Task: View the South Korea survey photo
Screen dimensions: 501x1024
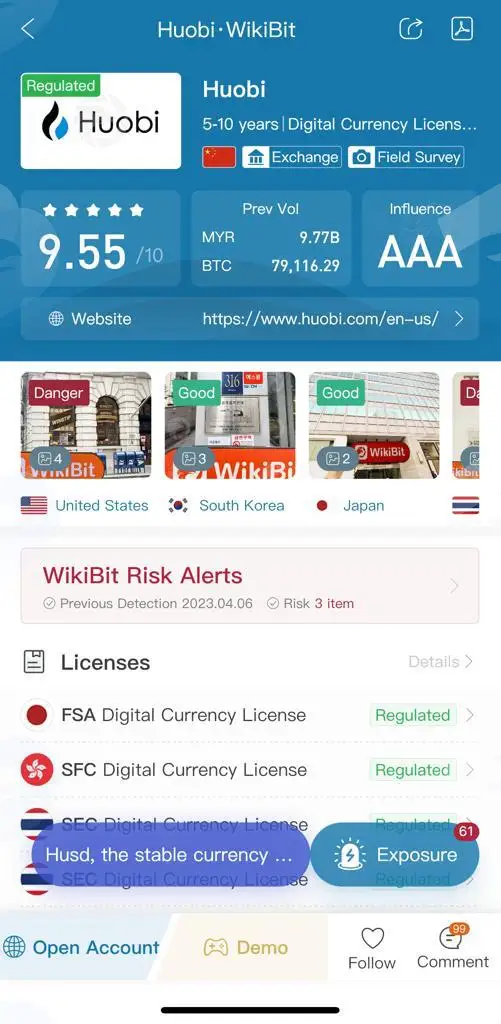Action: click(x=230, y=425)
